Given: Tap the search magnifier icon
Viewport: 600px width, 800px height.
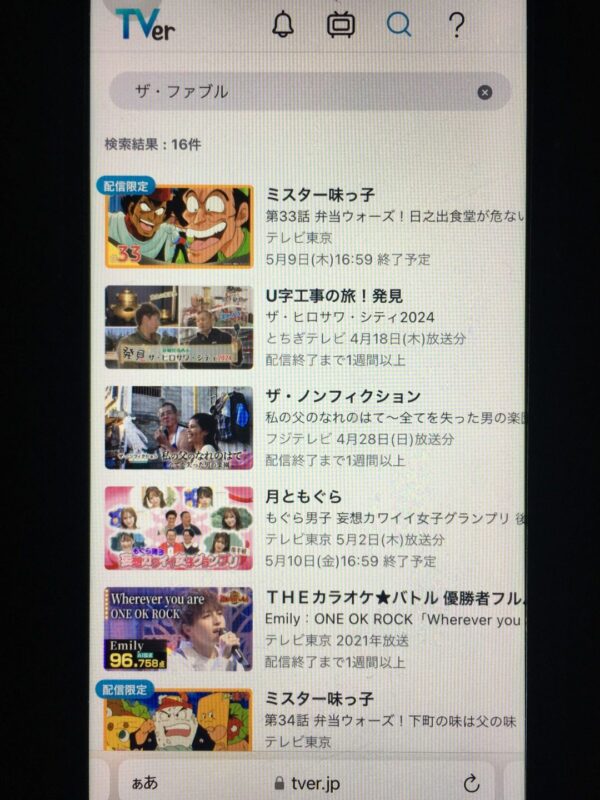Looking at the screenshot, I should [399, 25].
